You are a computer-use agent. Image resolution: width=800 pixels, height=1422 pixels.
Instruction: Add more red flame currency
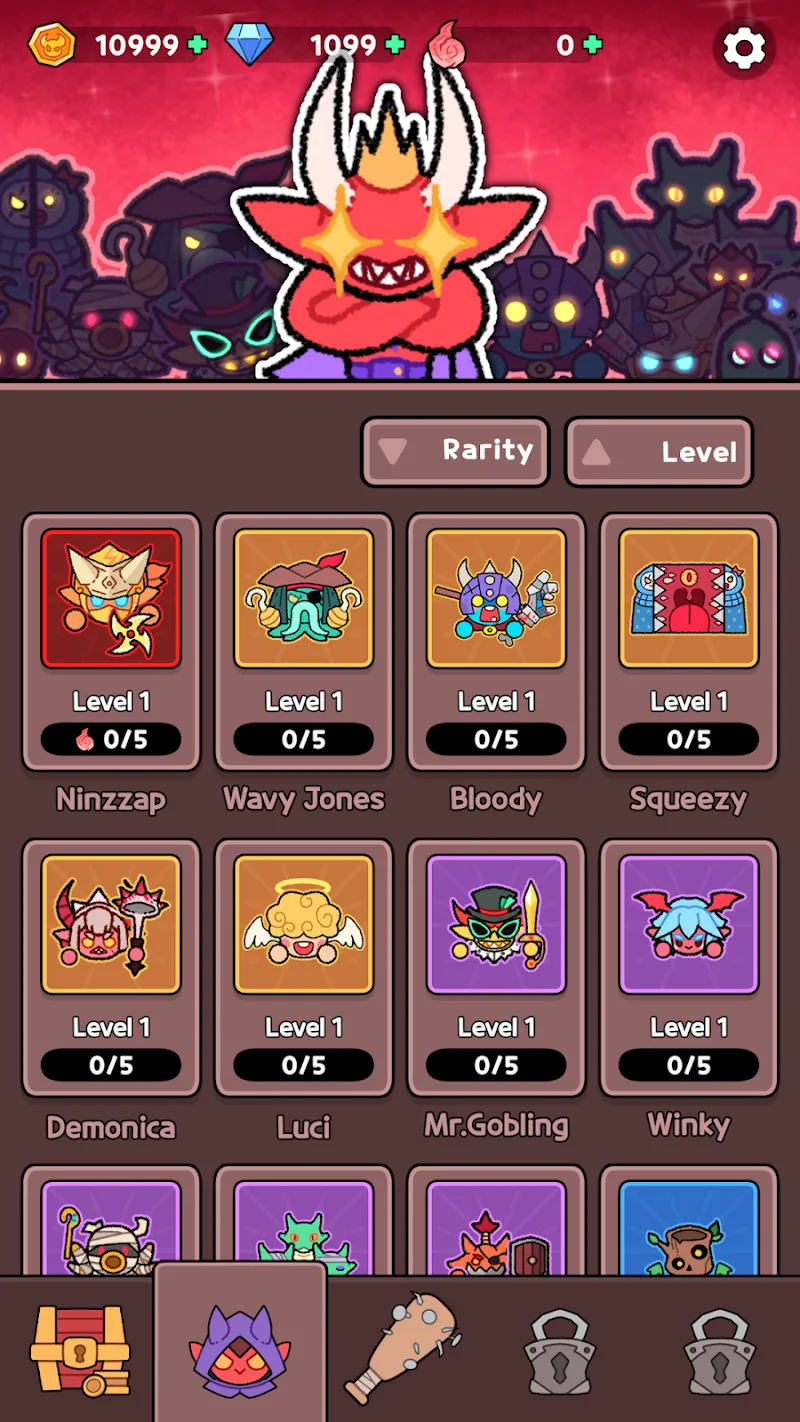point(593,45)
